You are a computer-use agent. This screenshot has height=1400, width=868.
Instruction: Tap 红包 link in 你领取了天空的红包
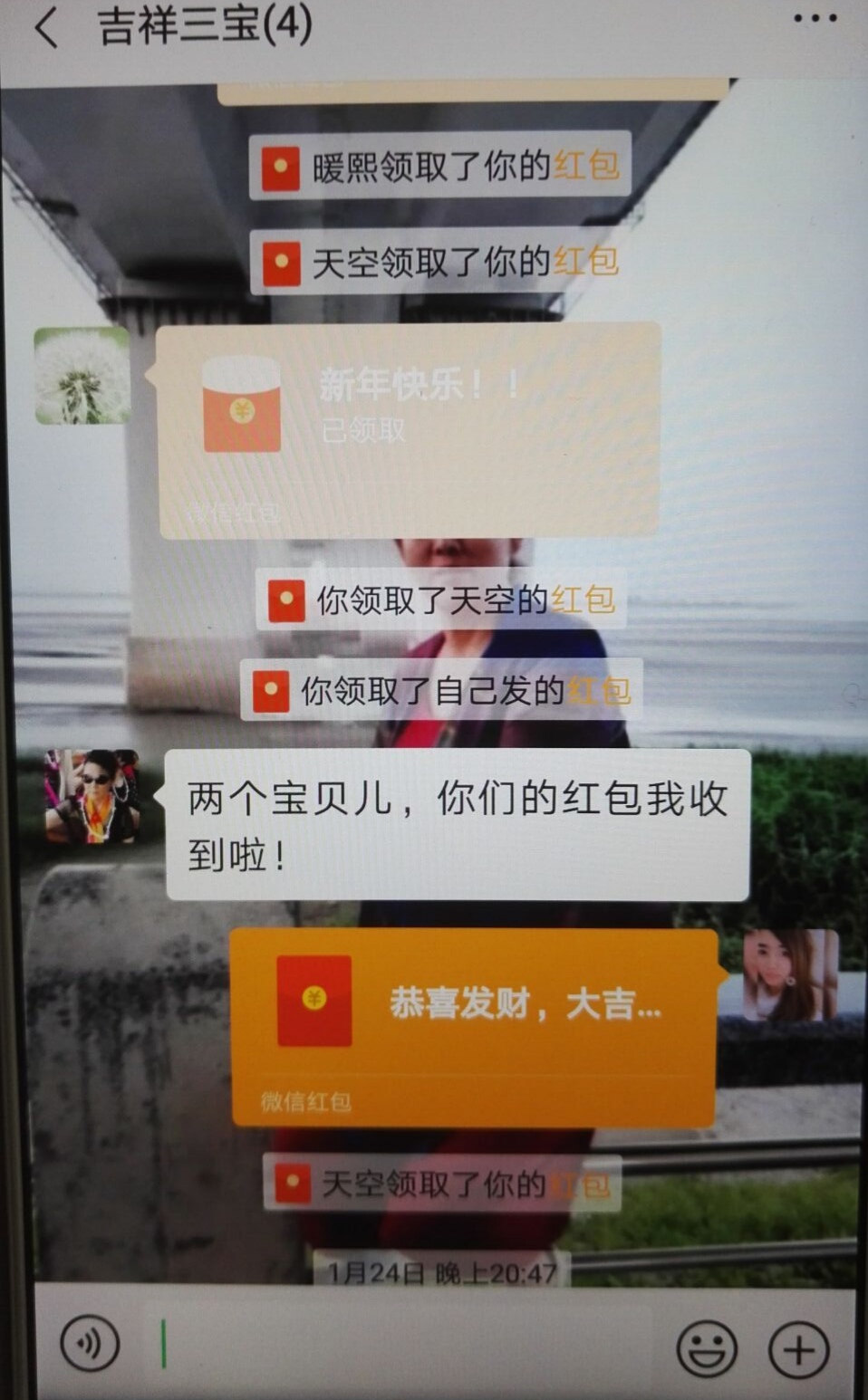pos(583,599)
